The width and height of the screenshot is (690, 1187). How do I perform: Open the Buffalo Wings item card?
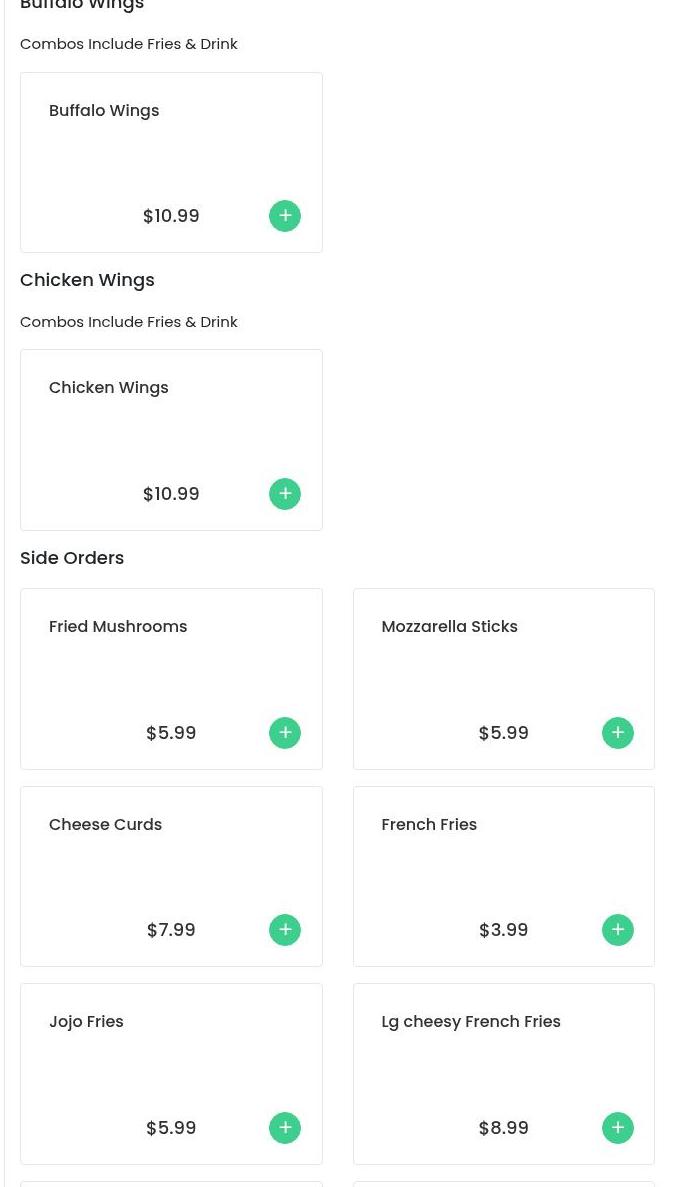171,163
